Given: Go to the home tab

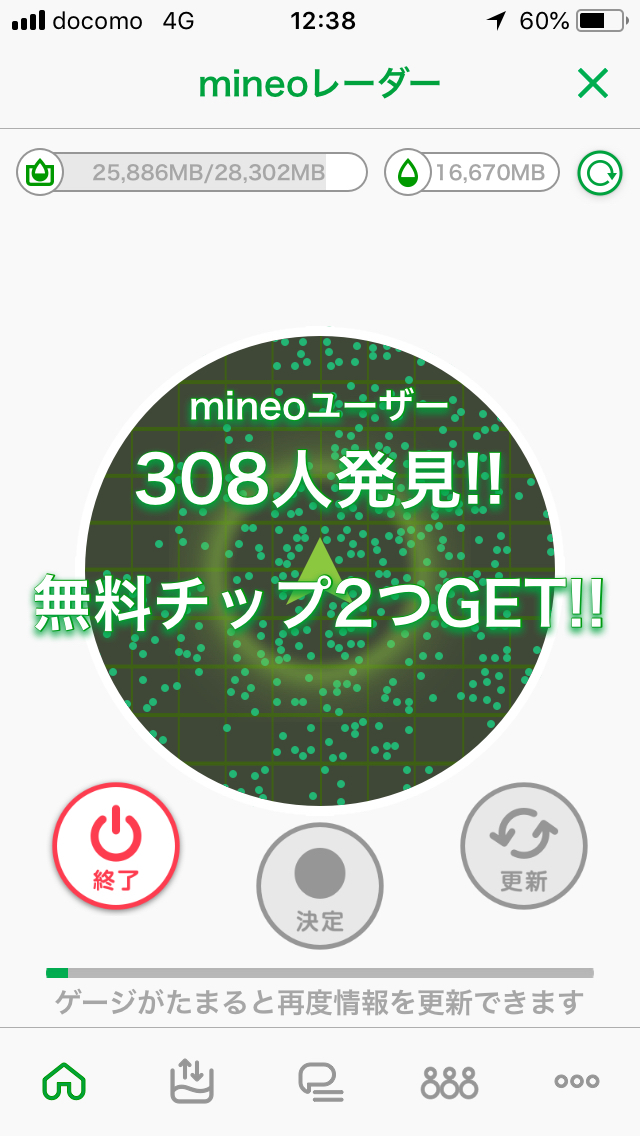Looking at the screenshot, I should (64, 1081).
